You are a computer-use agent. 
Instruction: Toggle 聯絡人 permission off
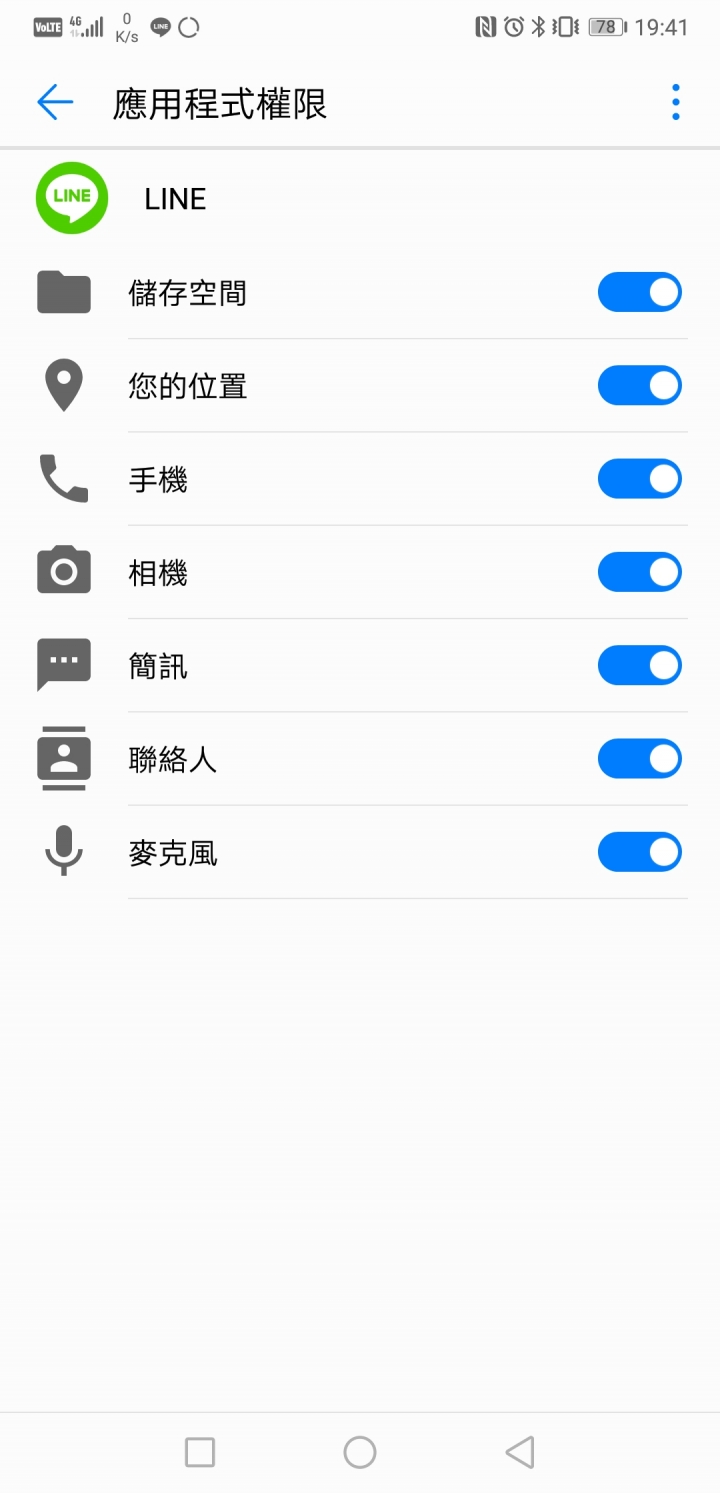640,759
